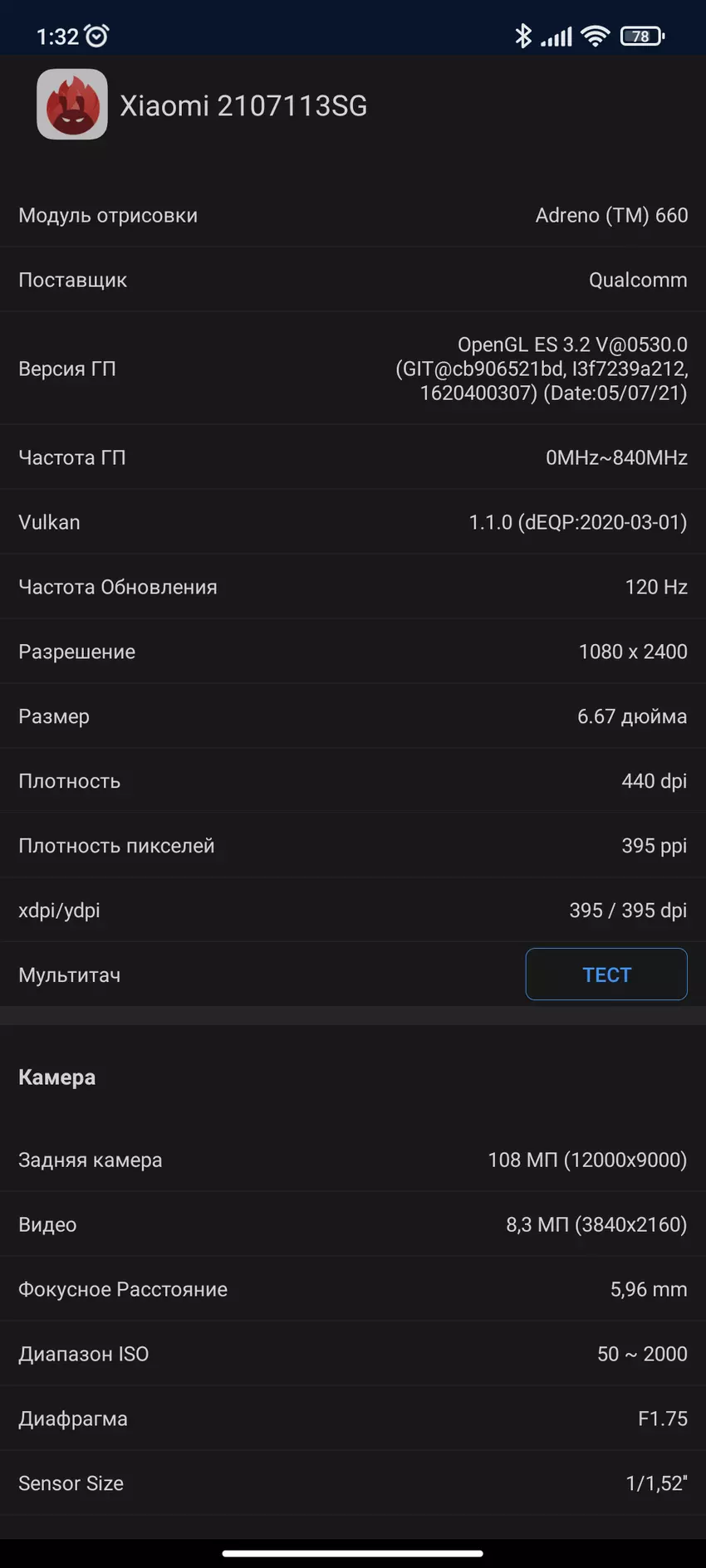Screen dimensions: 706x1568
Task: Start the Мультитач test with ТЕСТ
Action: click(x=606, y=975)
